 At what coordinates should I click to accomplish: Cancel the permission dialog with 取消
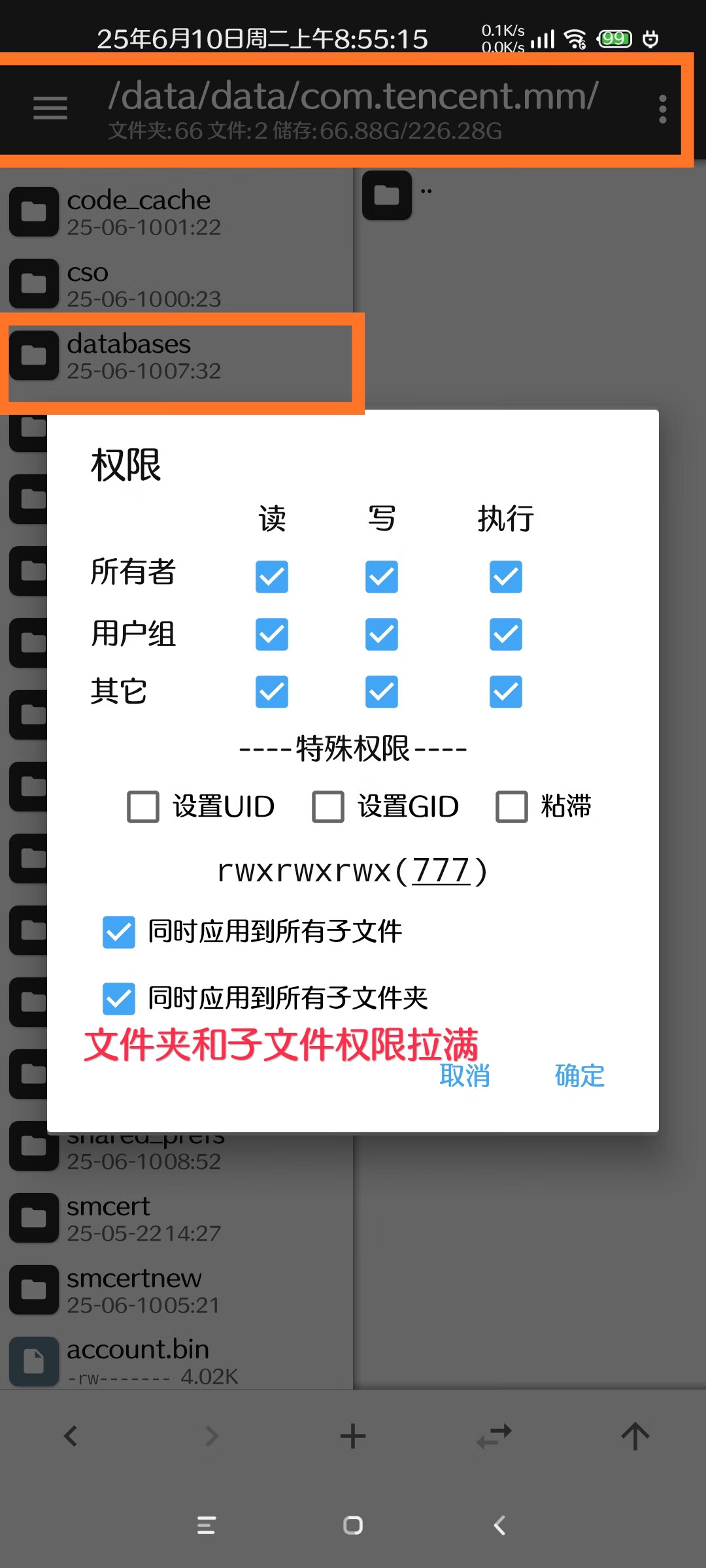coord(465,1076)
